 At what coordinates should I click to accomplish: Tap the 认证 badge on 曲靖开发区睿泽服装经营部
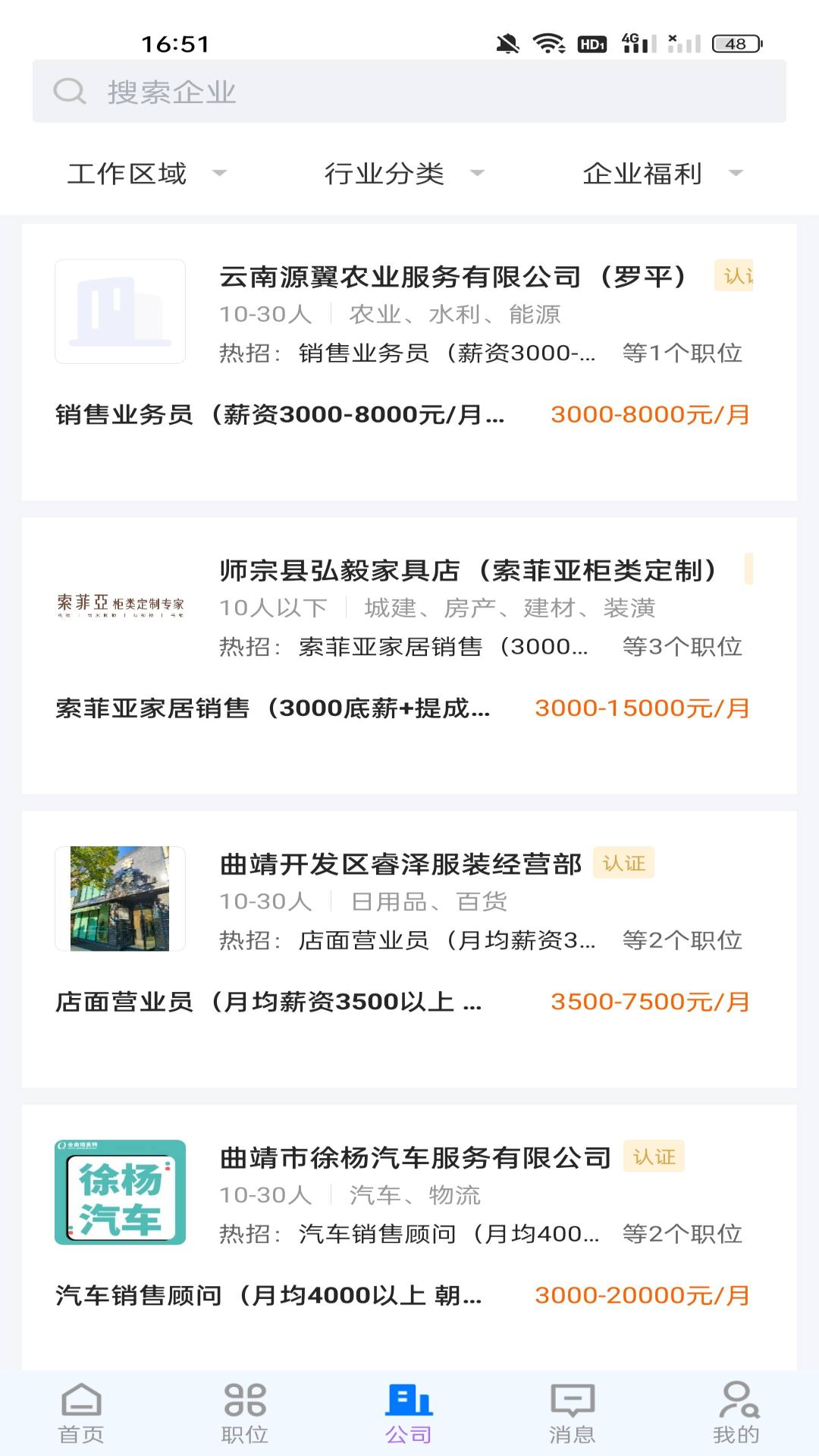pyautogui.click(x=624, y=863)
